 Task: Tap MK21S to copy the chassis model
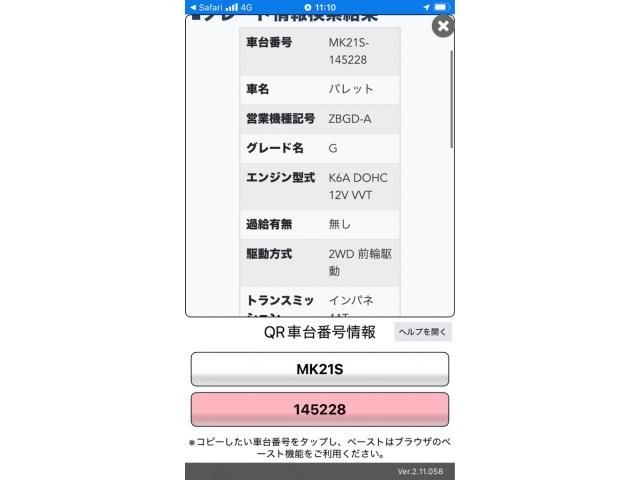(x=319, y=369)
